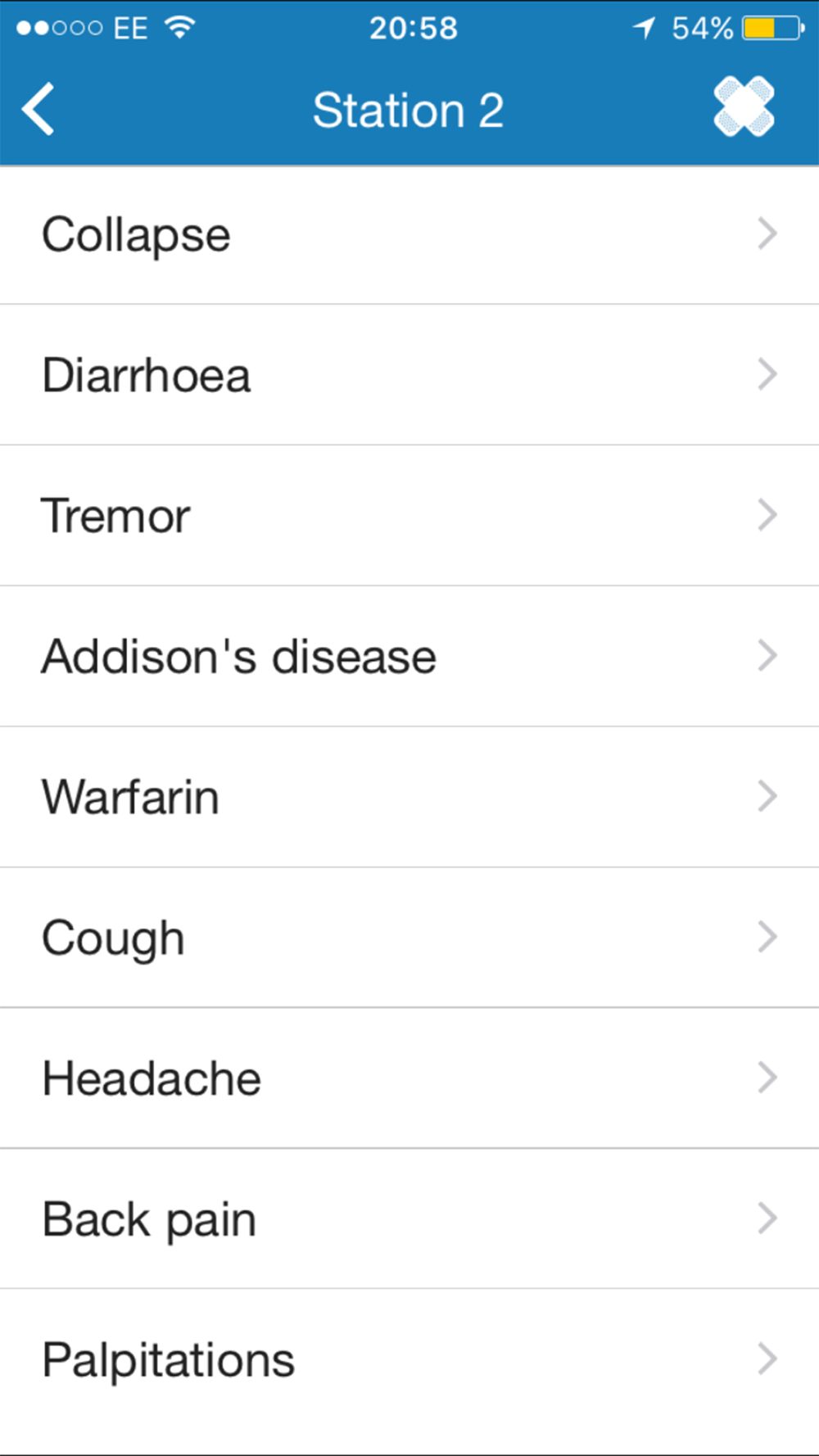The height and width of the screenshot is (1456, 819).
Task: Select the Back pain scenario
Action: pyautogui.click(x=409, y=1219)
